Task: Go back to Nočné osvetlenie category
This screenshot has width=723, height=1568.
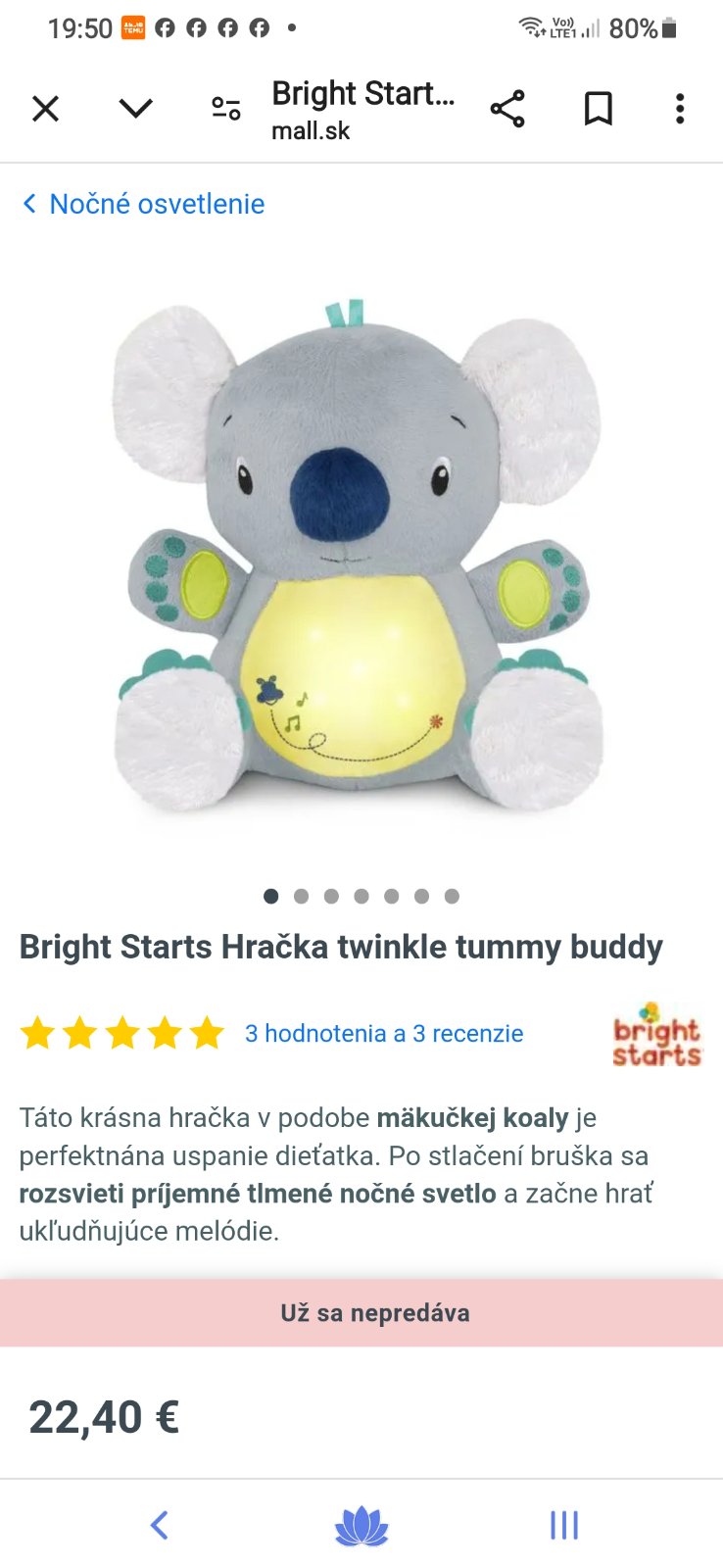Action: [x=144, y=204]
